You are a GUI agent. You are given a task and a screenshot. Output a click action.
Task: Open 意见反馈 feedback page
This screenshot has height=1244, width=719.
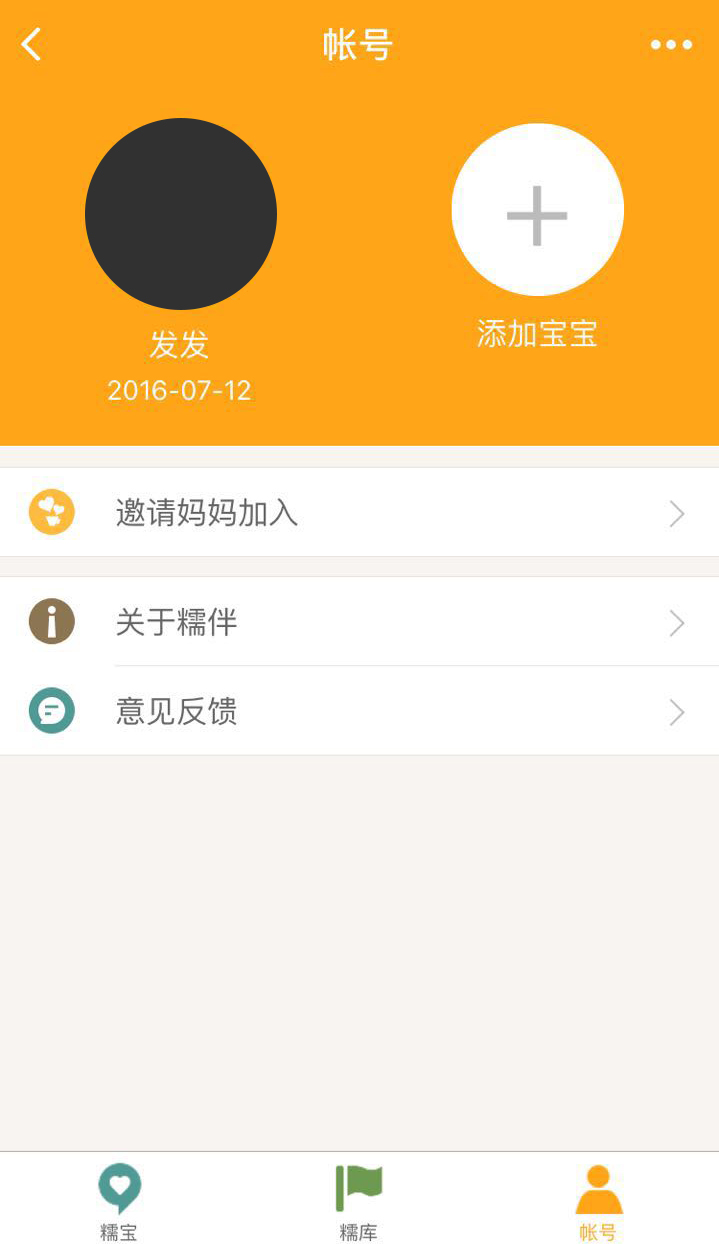359,712
